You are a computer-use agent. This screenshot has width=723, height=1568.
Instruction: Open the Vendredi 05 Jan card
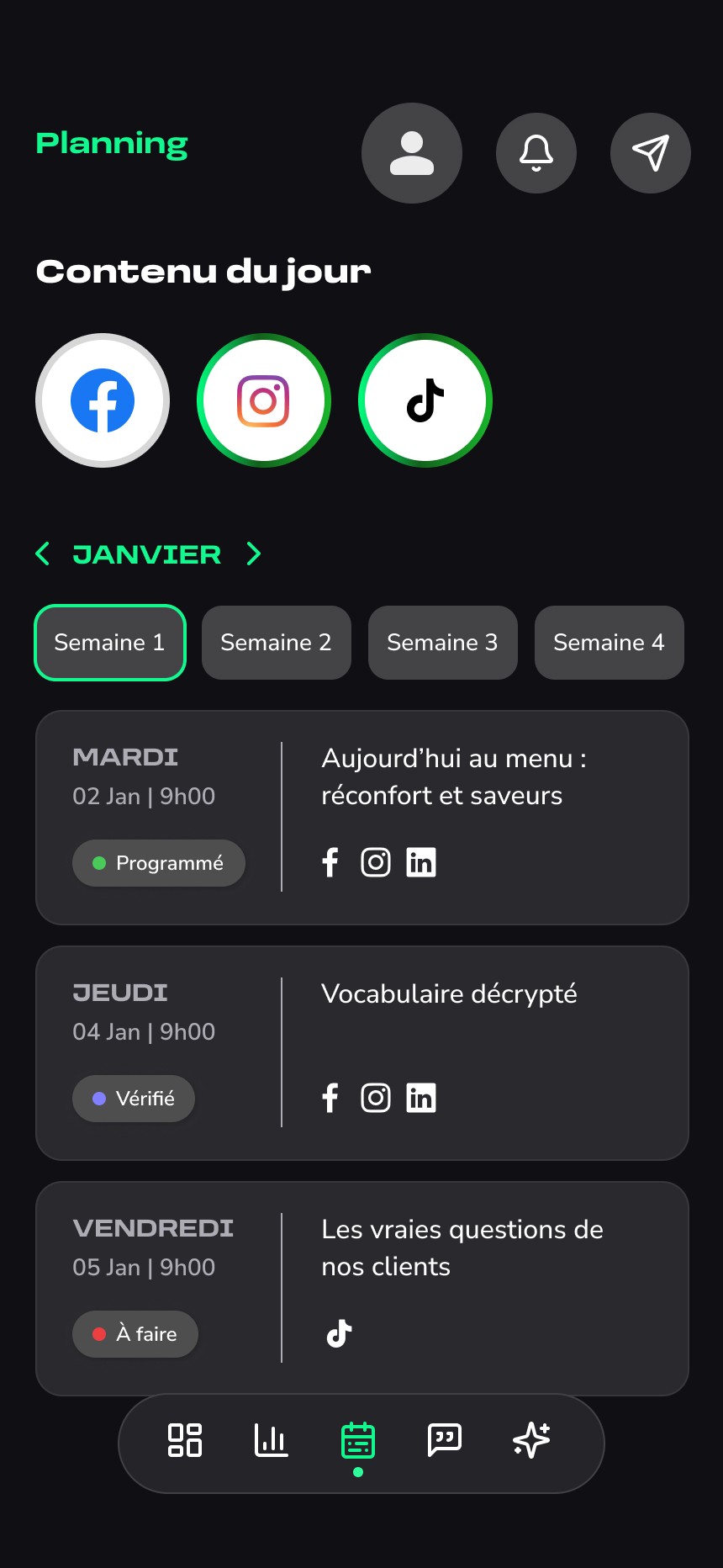(361, 1289)
